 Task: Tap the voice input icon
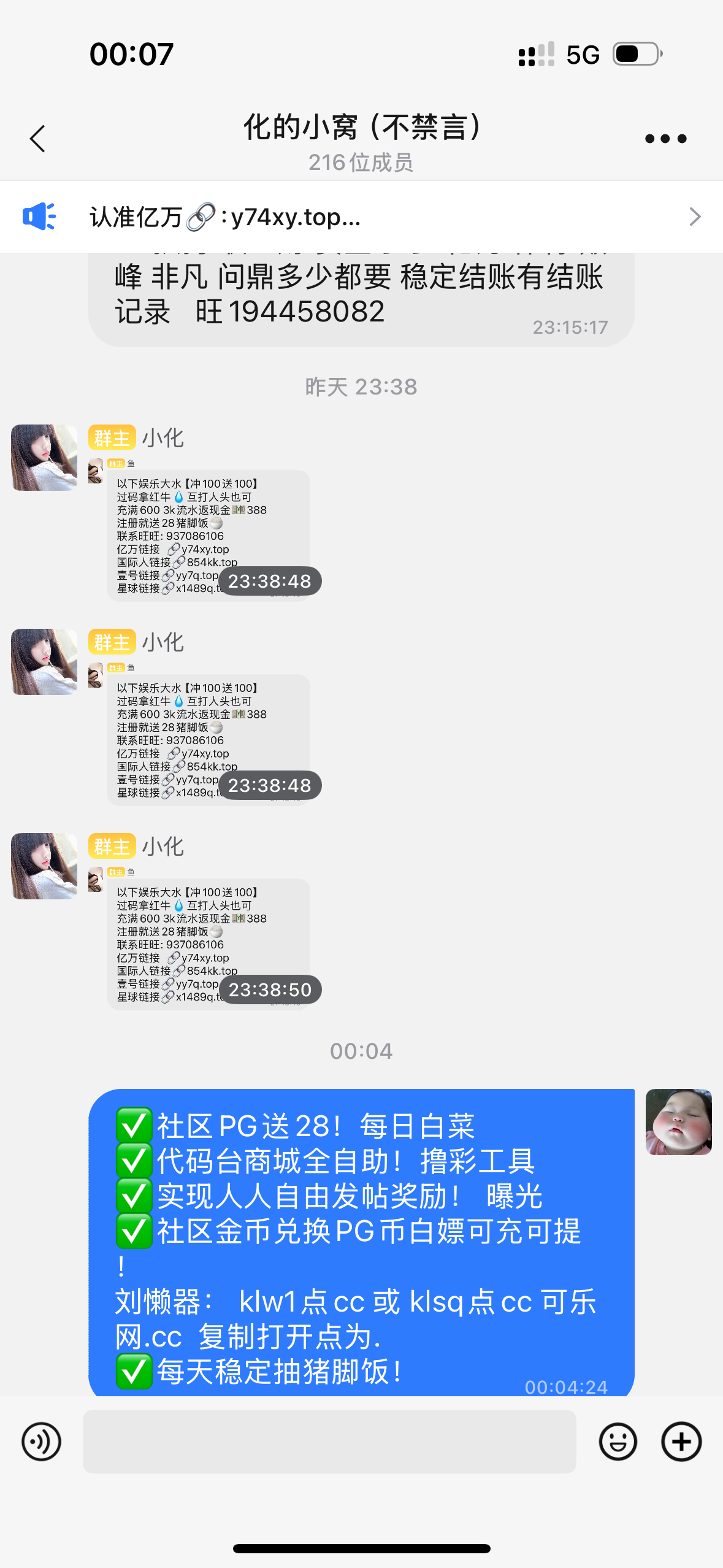(x=41, y=1442)
